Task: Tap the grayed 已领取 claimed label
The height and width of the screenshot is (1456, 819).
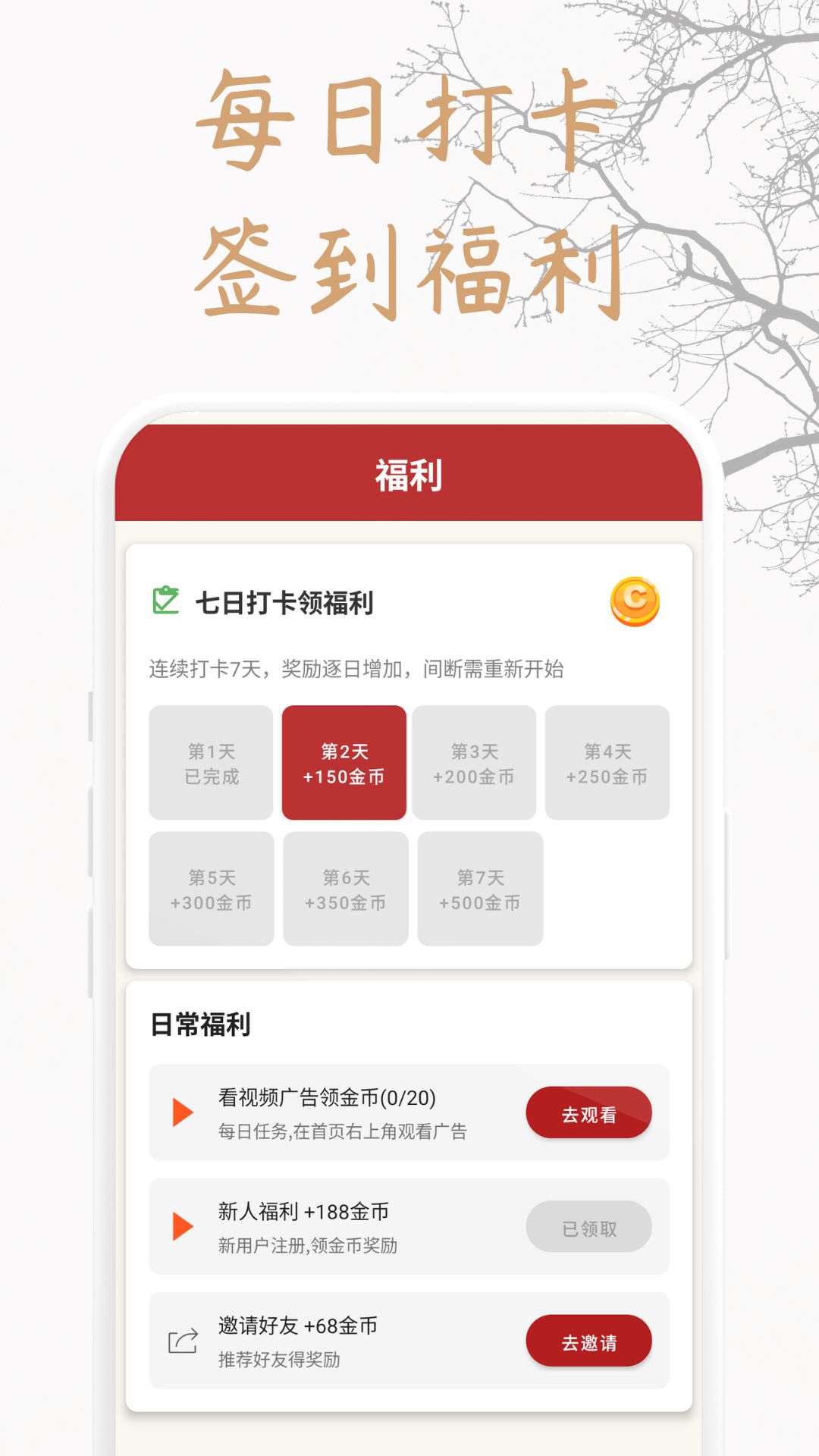Action: tap(590, 1225)
